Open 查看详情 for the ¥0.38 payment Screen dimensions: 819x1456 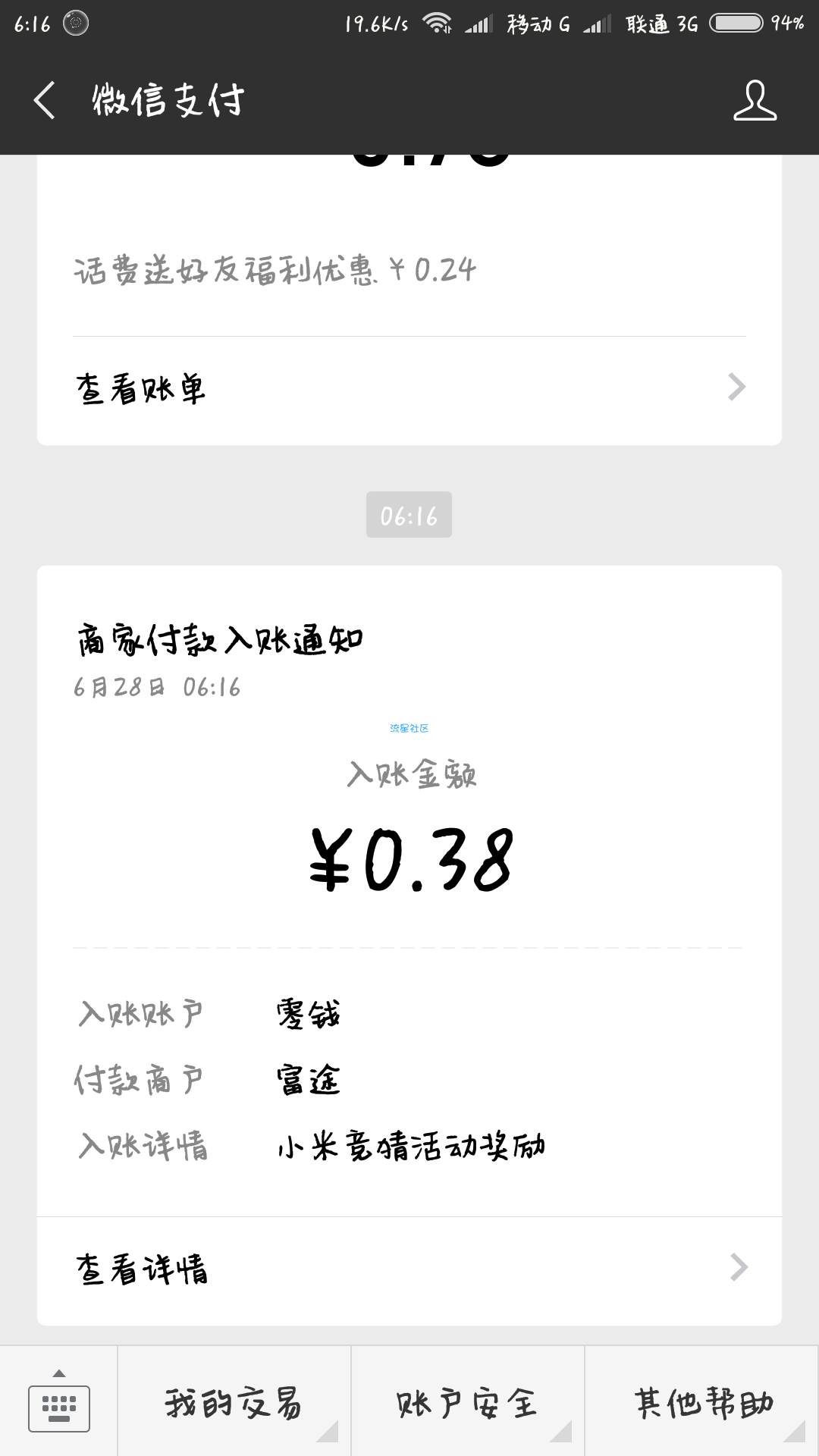coord(409,1269)
